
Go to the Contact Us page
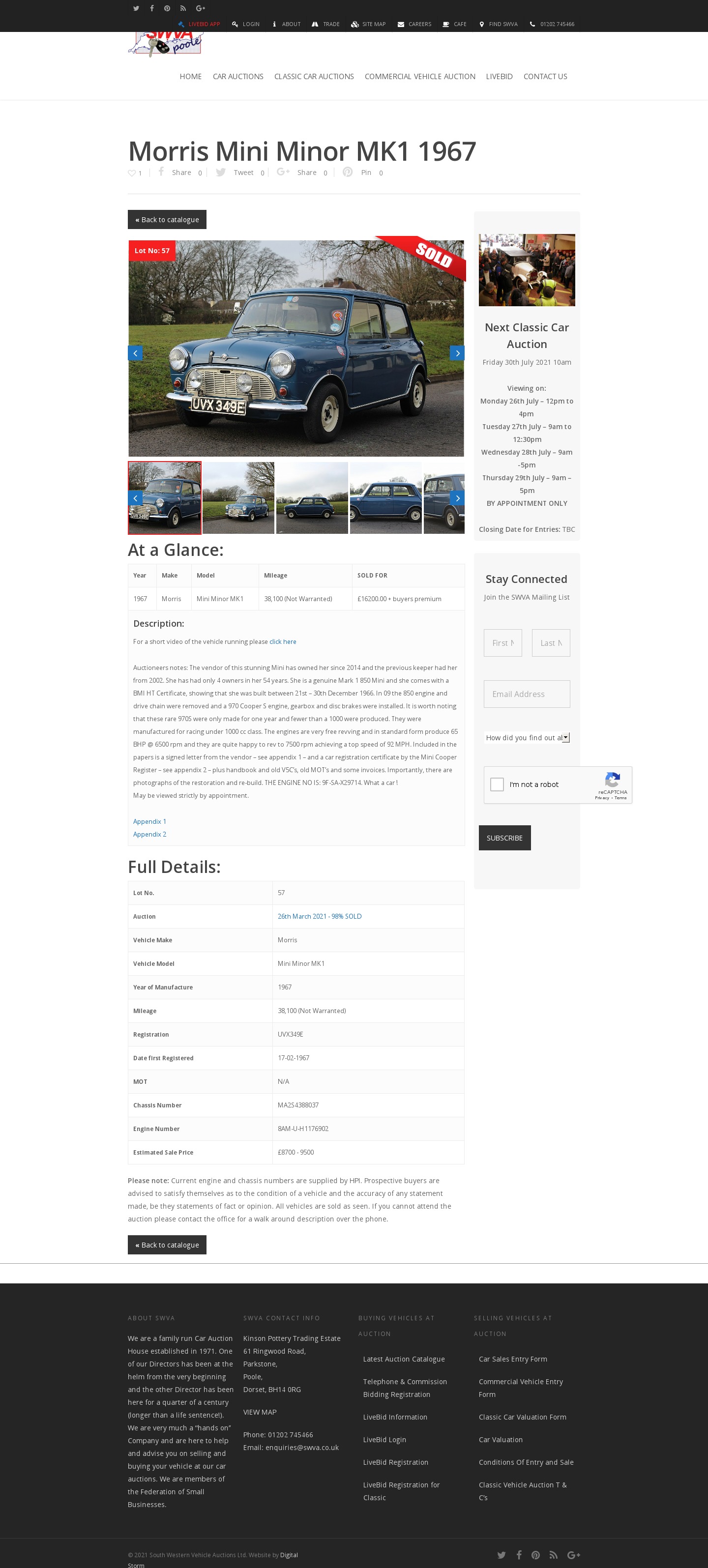tap(545, 77)
